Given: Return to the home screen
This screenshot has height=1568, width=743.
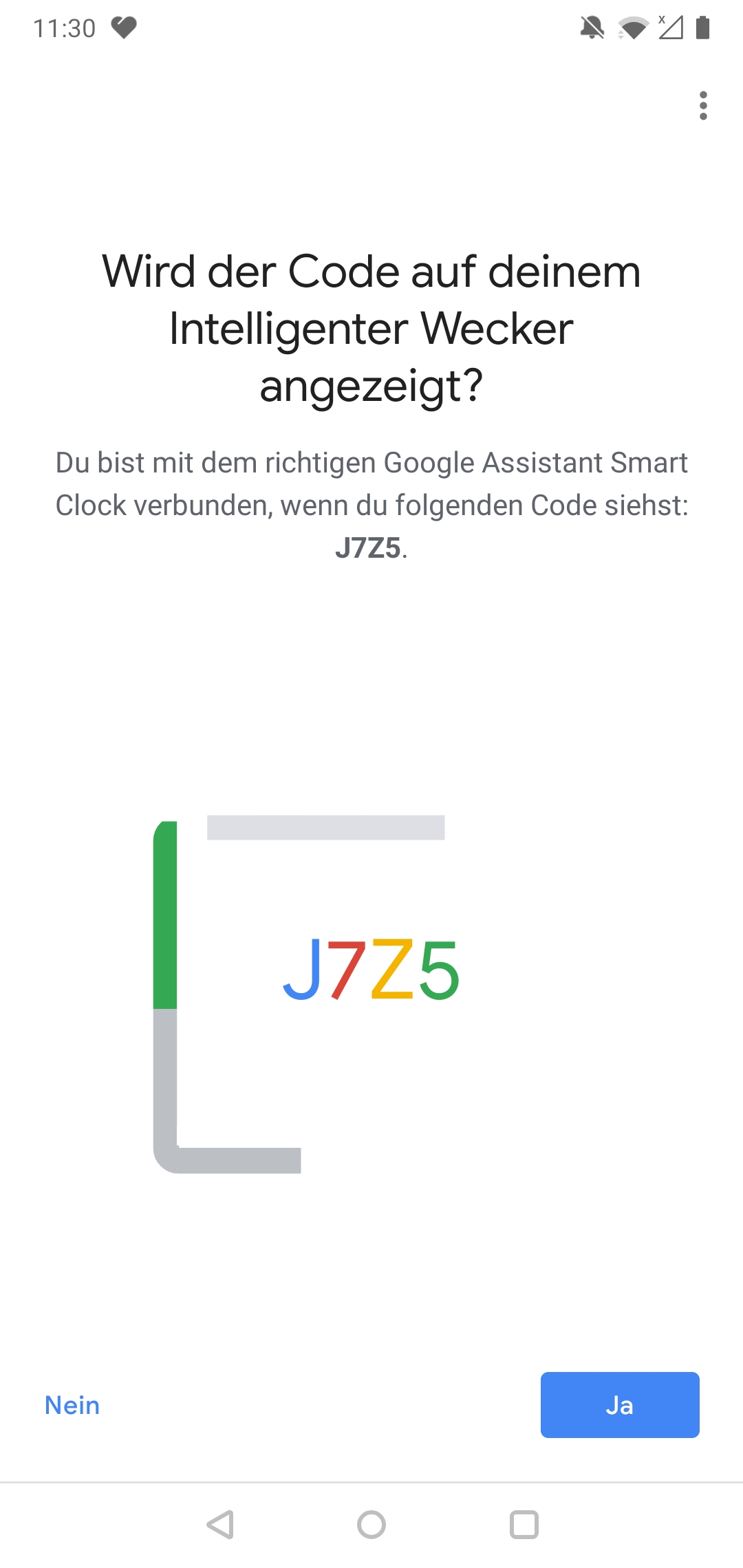Looking at the screenshot, I should point(371,1525).
